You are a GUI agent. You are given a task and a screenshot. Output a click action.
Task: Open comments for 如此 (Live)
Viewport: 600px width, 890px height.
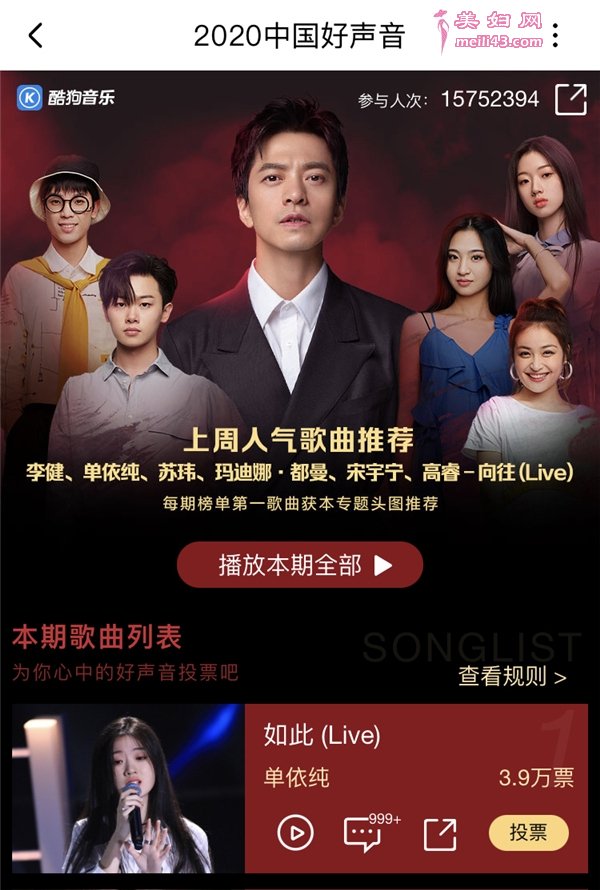click(363, 833)
